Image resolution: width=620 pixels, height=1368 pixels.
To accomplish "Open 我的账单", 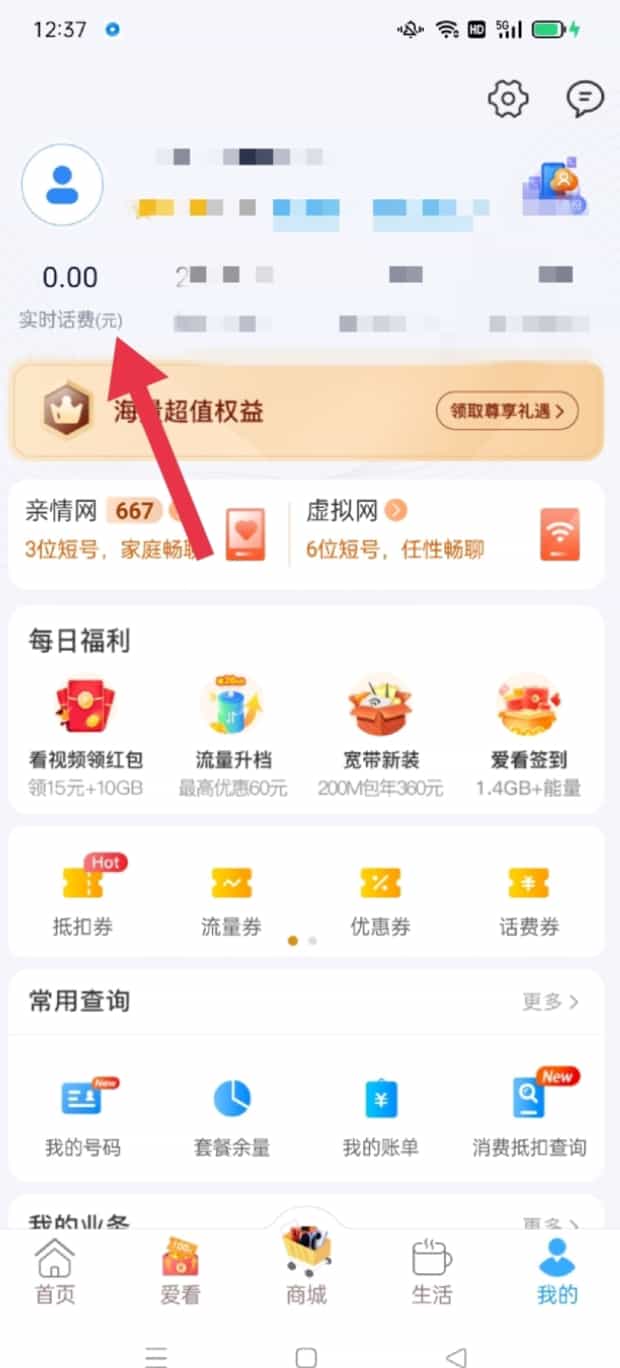I will click(x=380, y=1115).
